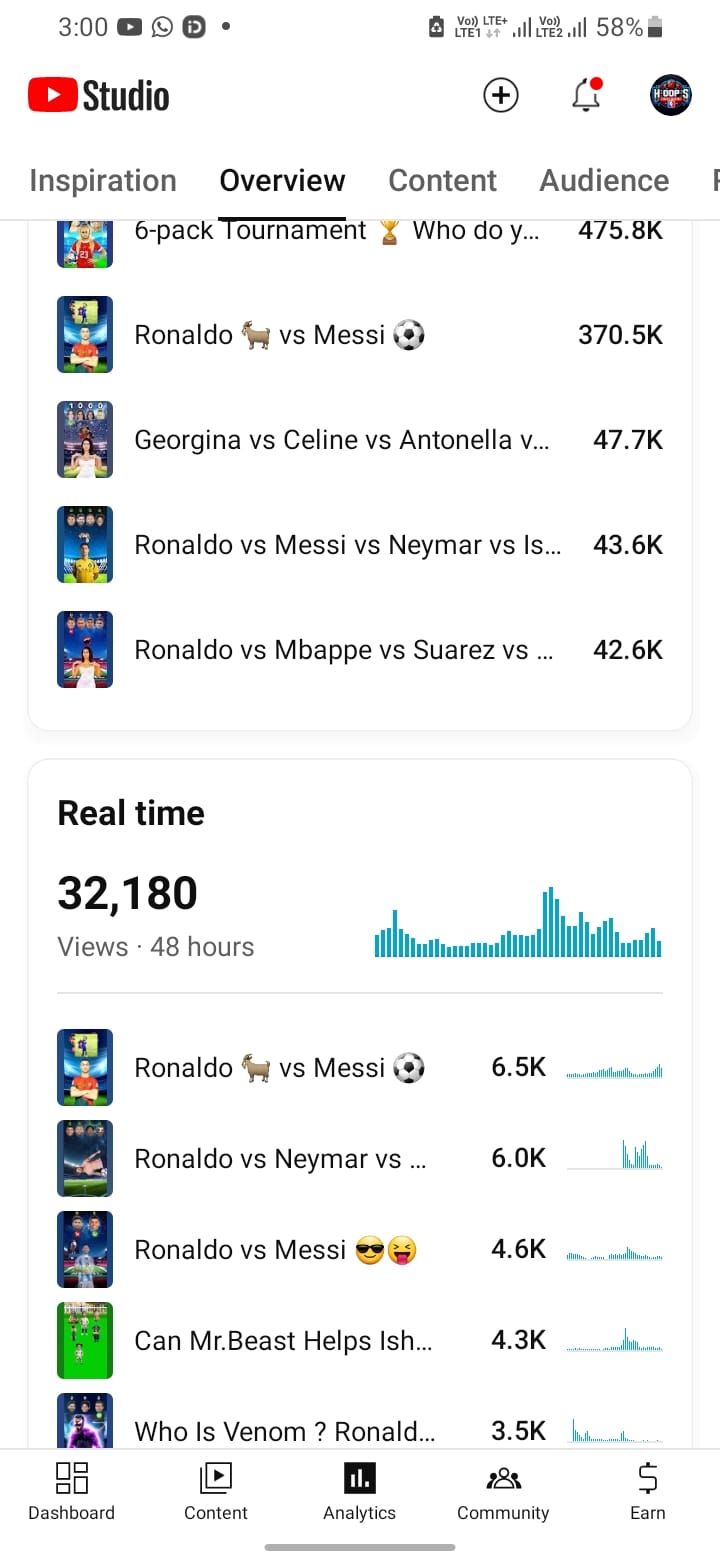Open Ronaldo vs Messi vs Neymar video
The width and height of the screenshot is (720, 1560).
click(360, 545)
